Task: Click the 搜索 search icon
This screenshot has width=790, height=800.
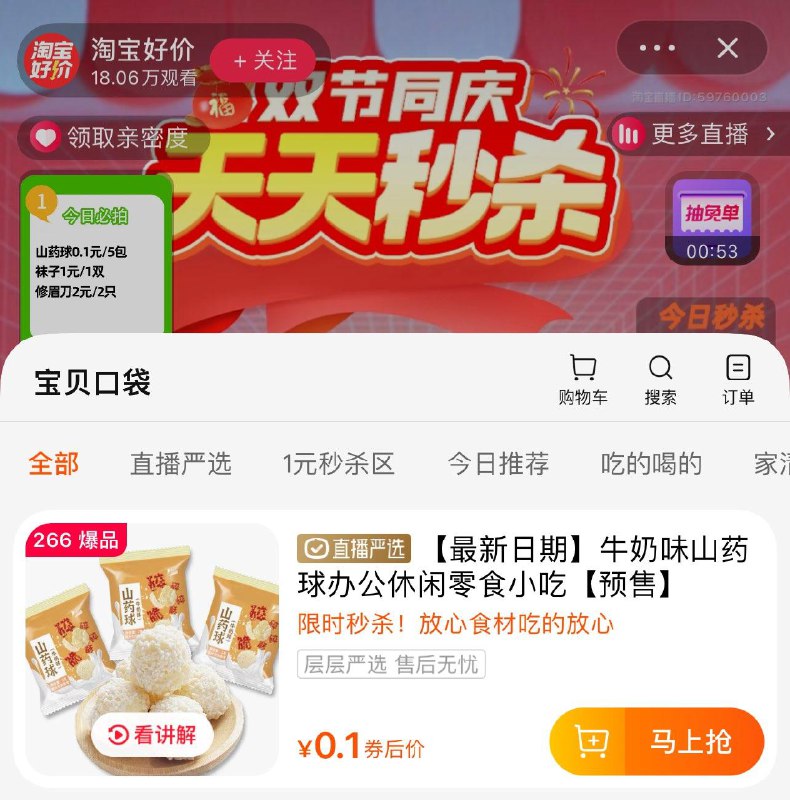Action: coord(659,368)
